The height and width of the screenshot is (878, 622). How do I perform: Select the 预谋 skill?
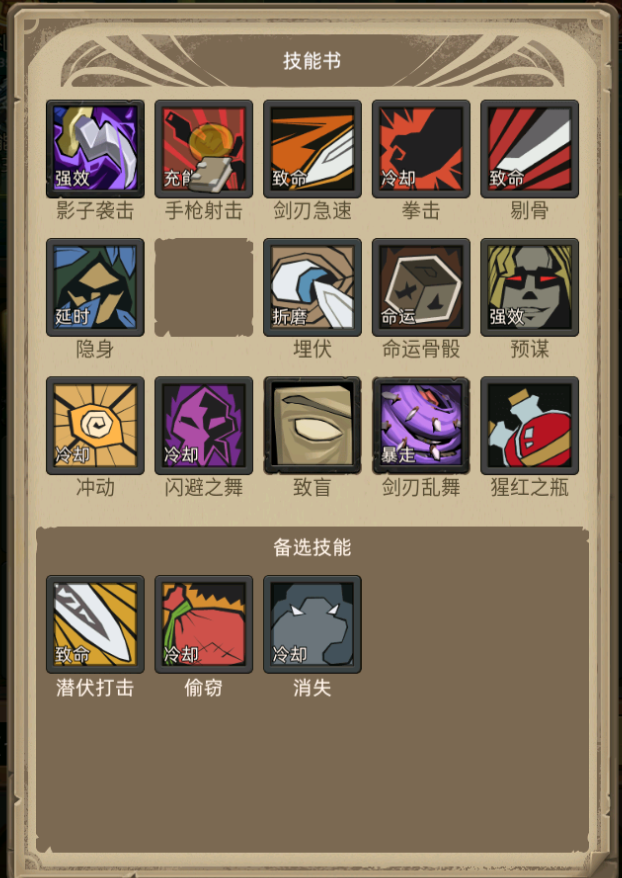529,286
